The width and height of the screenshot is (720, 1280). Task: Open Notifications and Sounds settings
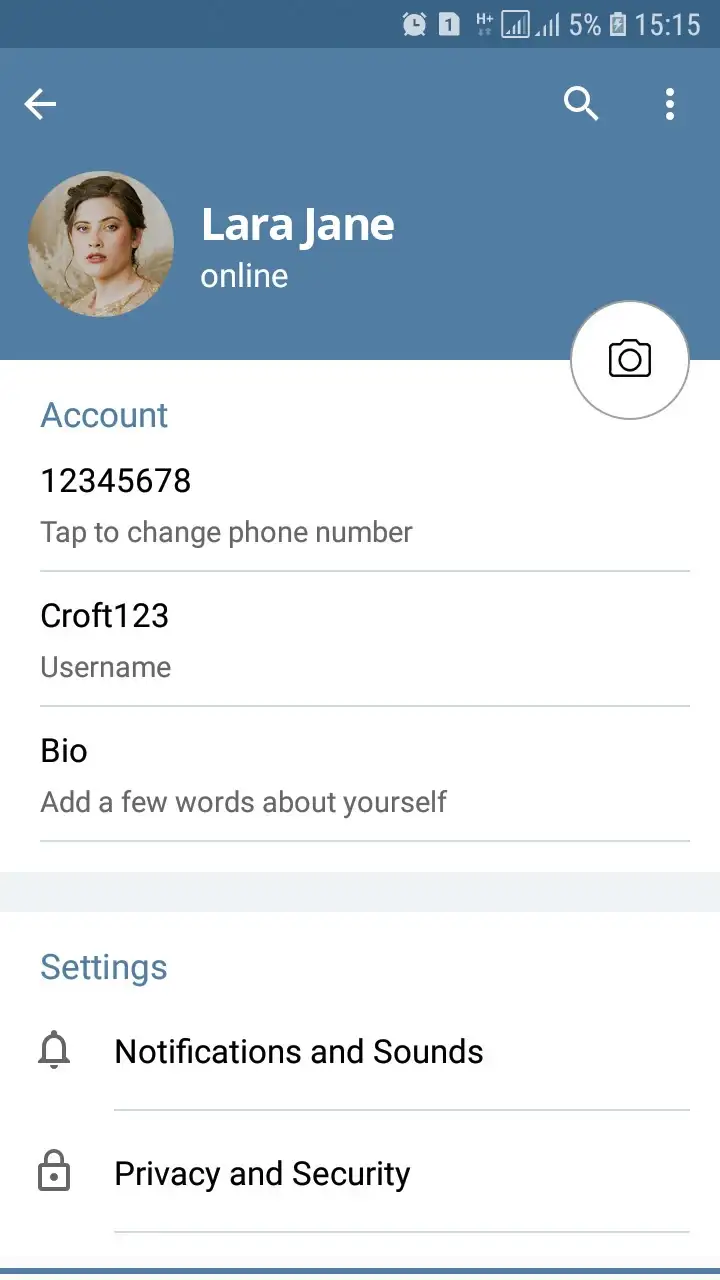[360, 1051]
